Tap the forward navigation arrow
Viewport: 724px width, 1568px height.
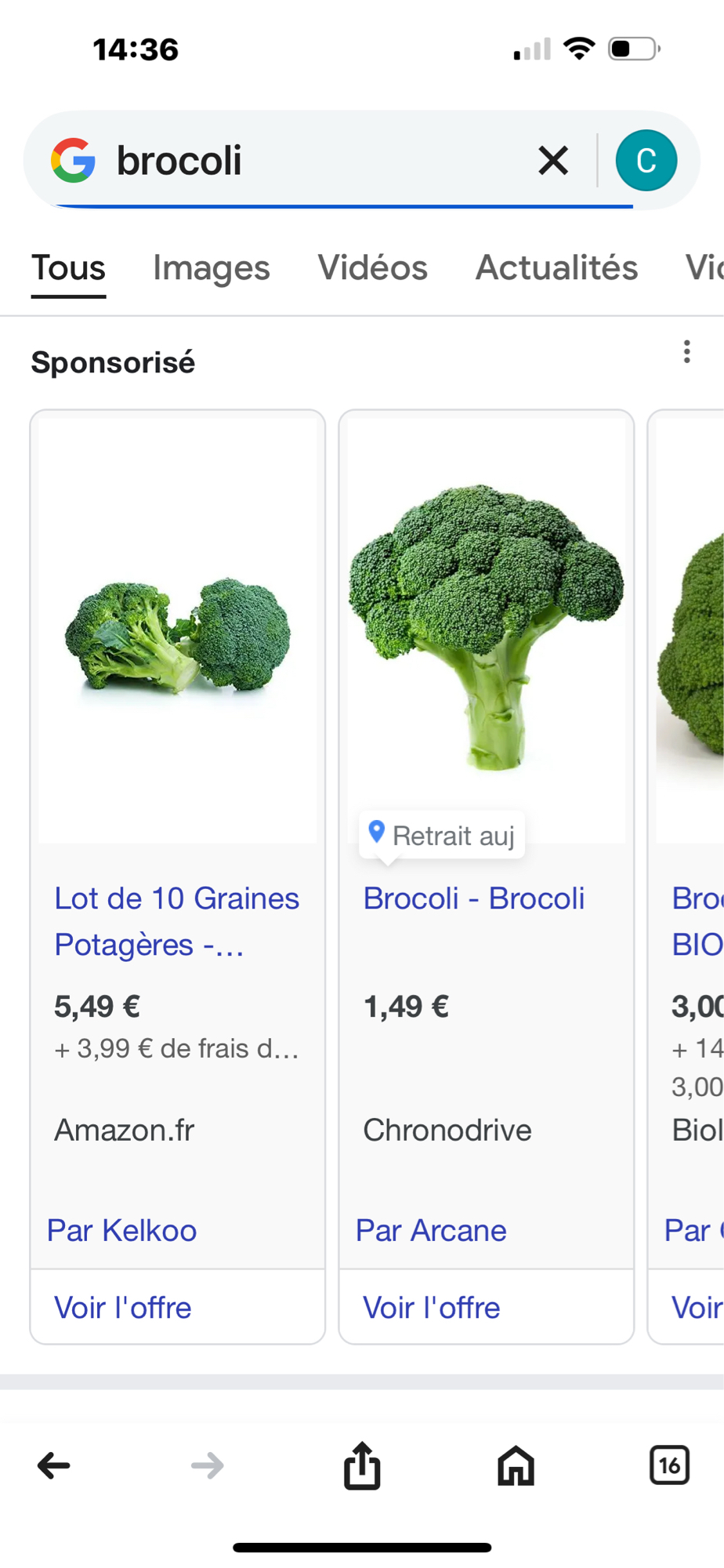tap(206, 1465)
